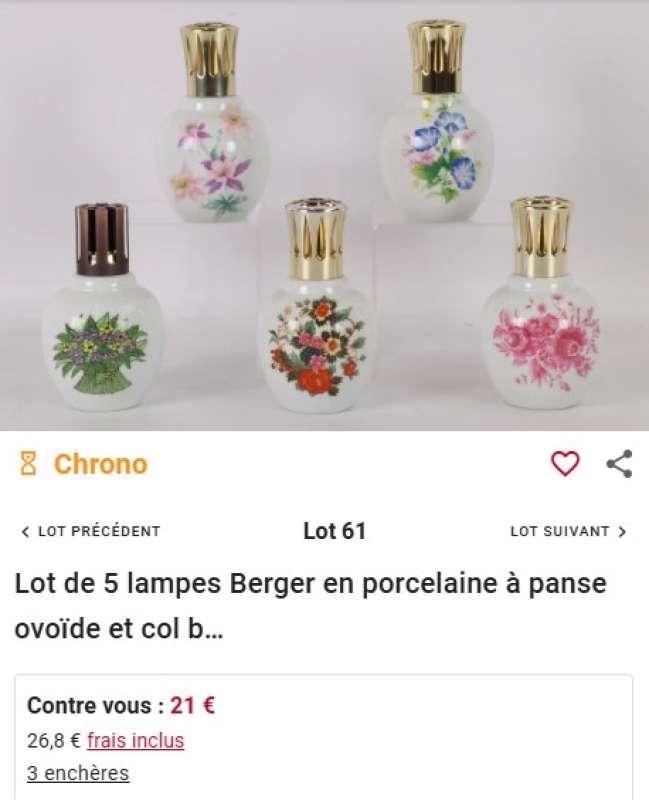Go to the lot précédent
The image size is (649, 800).
[90, 531]
